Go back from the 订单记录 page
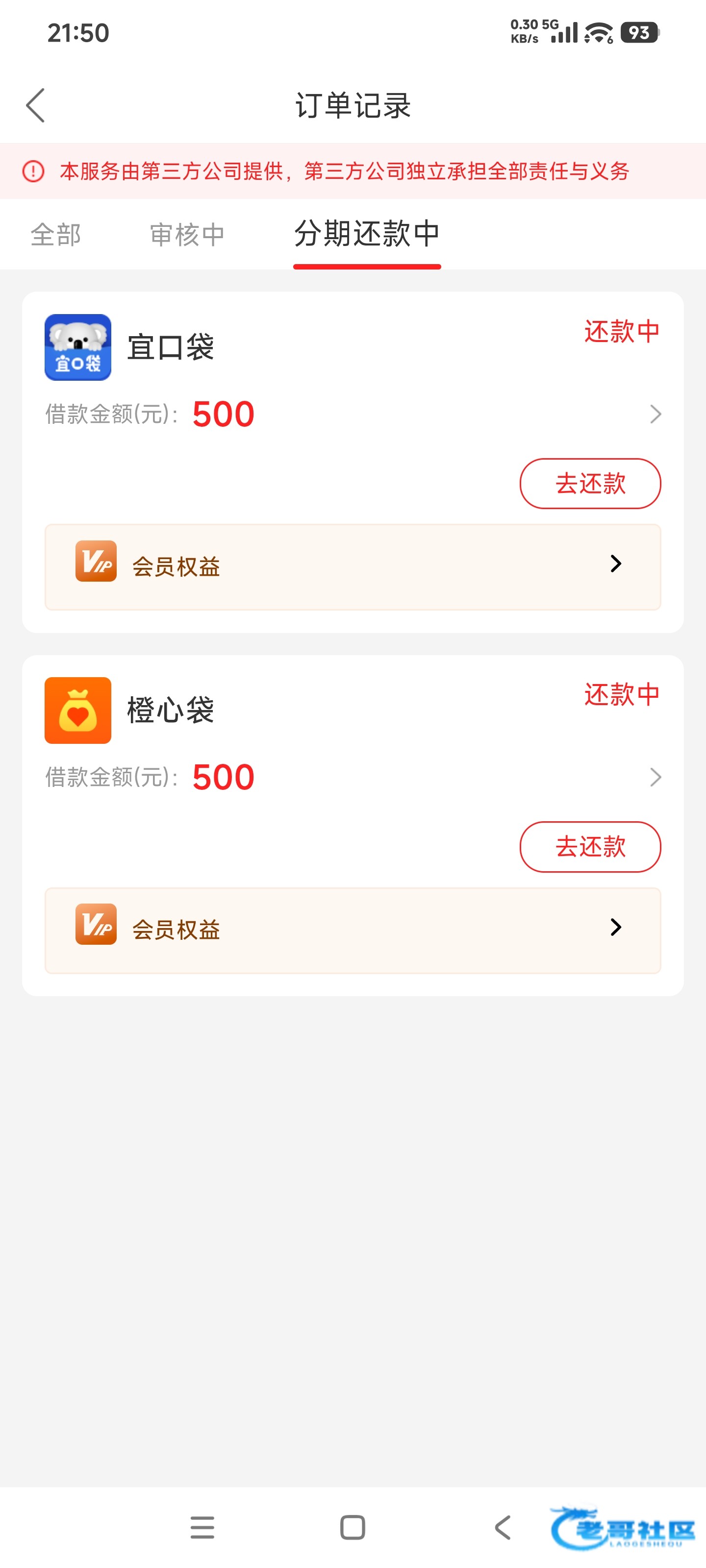This screenshot has width=706, height=1568. (x=35, y=105)
